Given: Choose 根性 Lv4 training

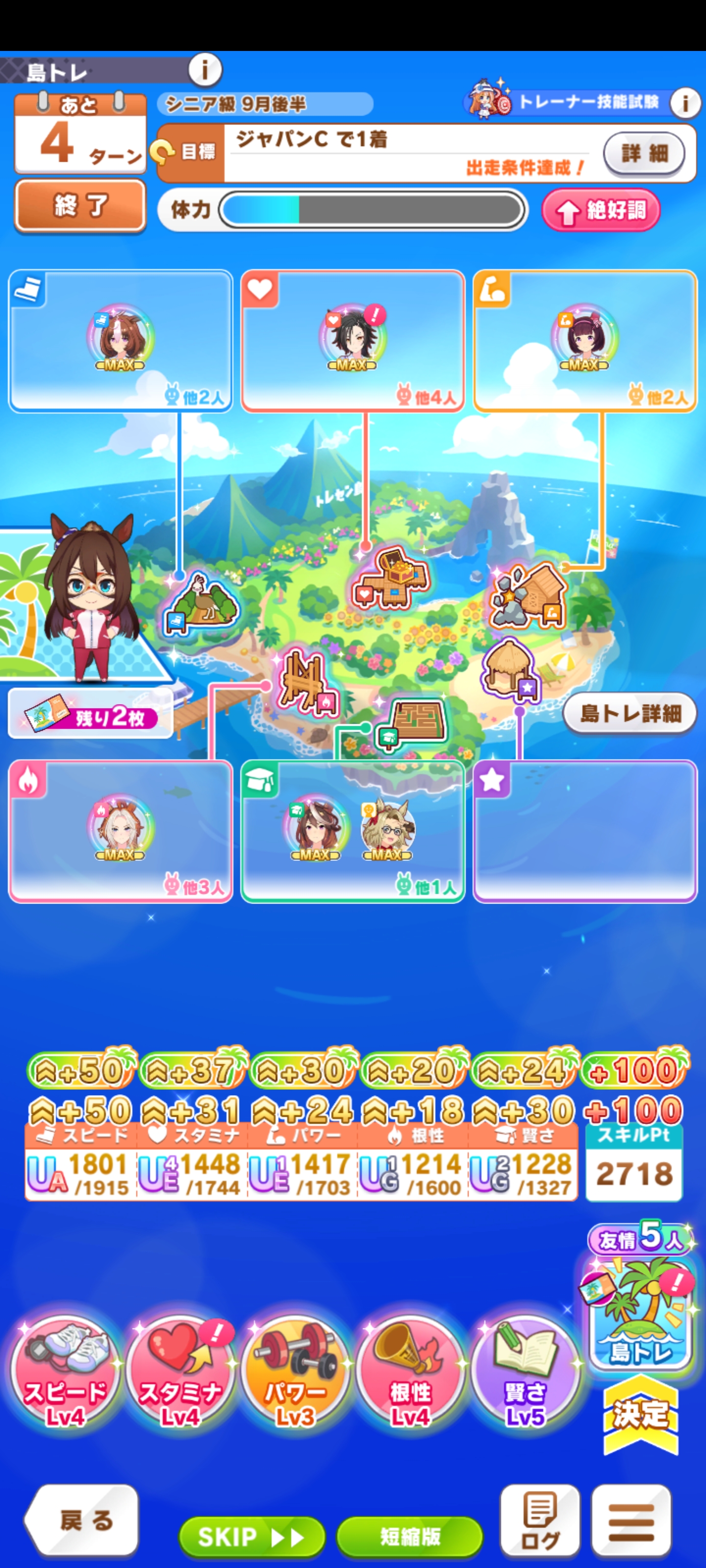Looking at the screenshot, I should click(x=410, y=1375).
